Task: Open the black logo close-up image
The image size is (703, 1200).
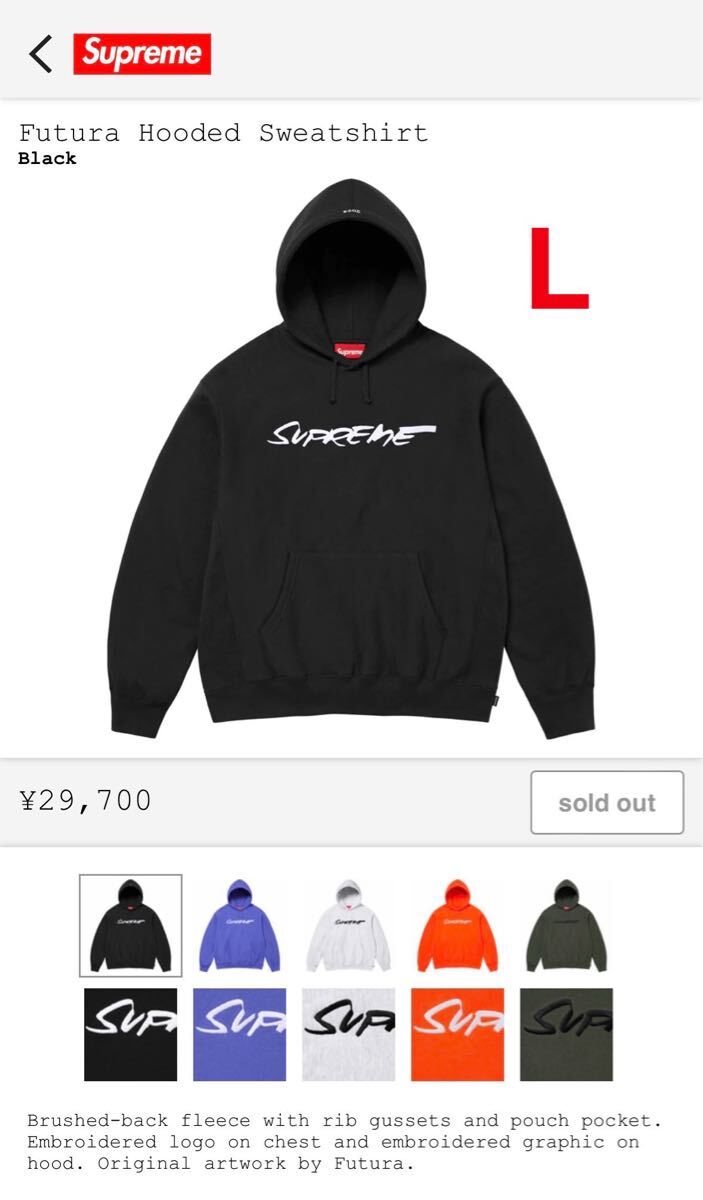Action: coord(131,1034)
